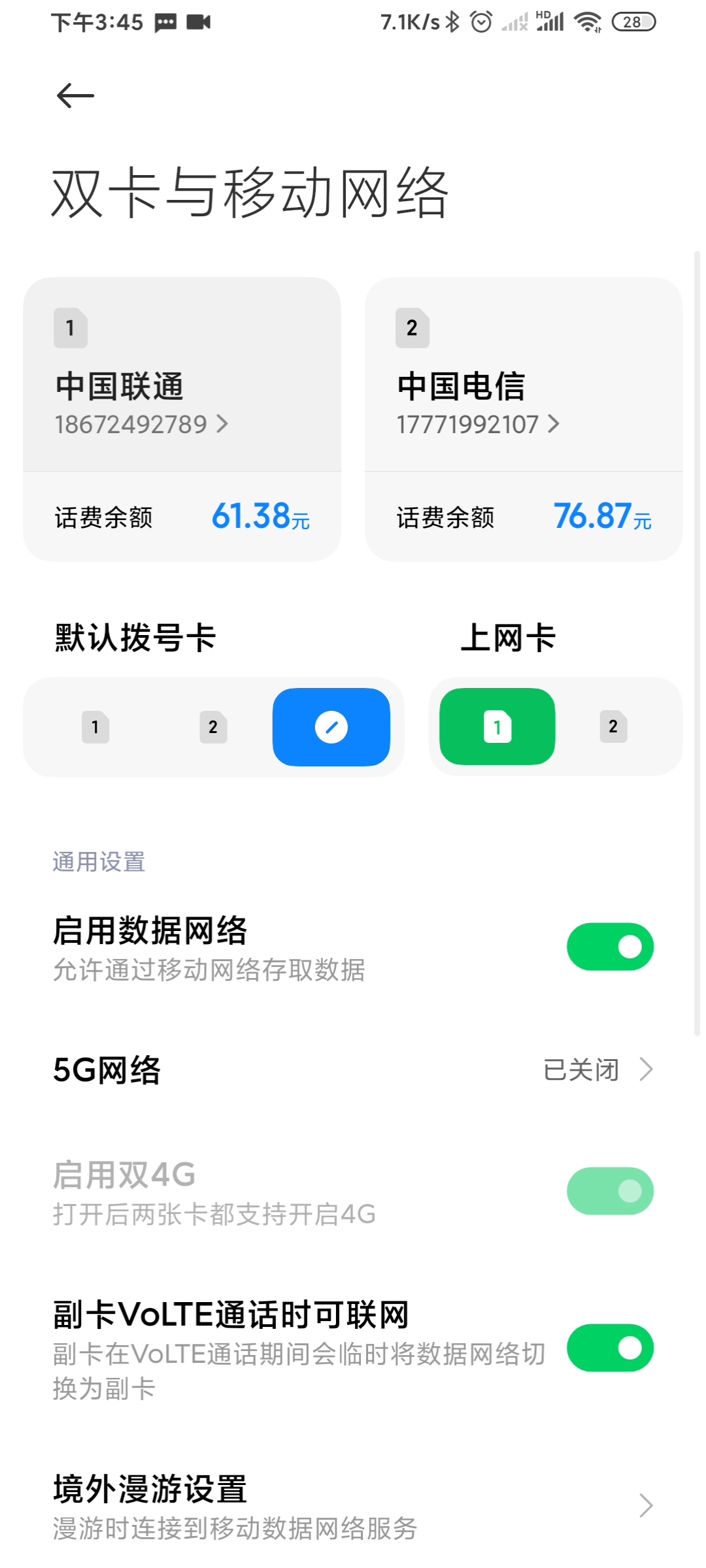Set SIM 1 as default dialing card
The width and height of the screenshot is (706, 1568).
click(95, 727)
